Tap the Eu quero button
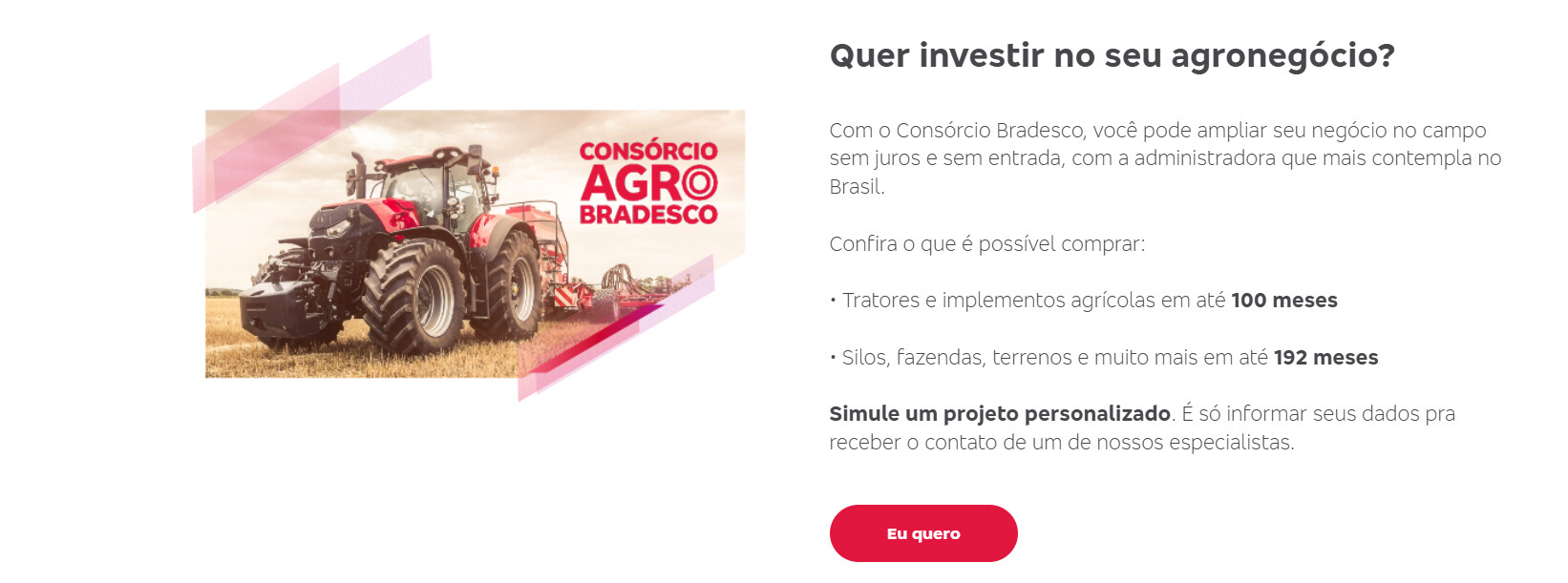This screenshot has width=1568, height=583. pyautogui.click(x=922, y=533)
